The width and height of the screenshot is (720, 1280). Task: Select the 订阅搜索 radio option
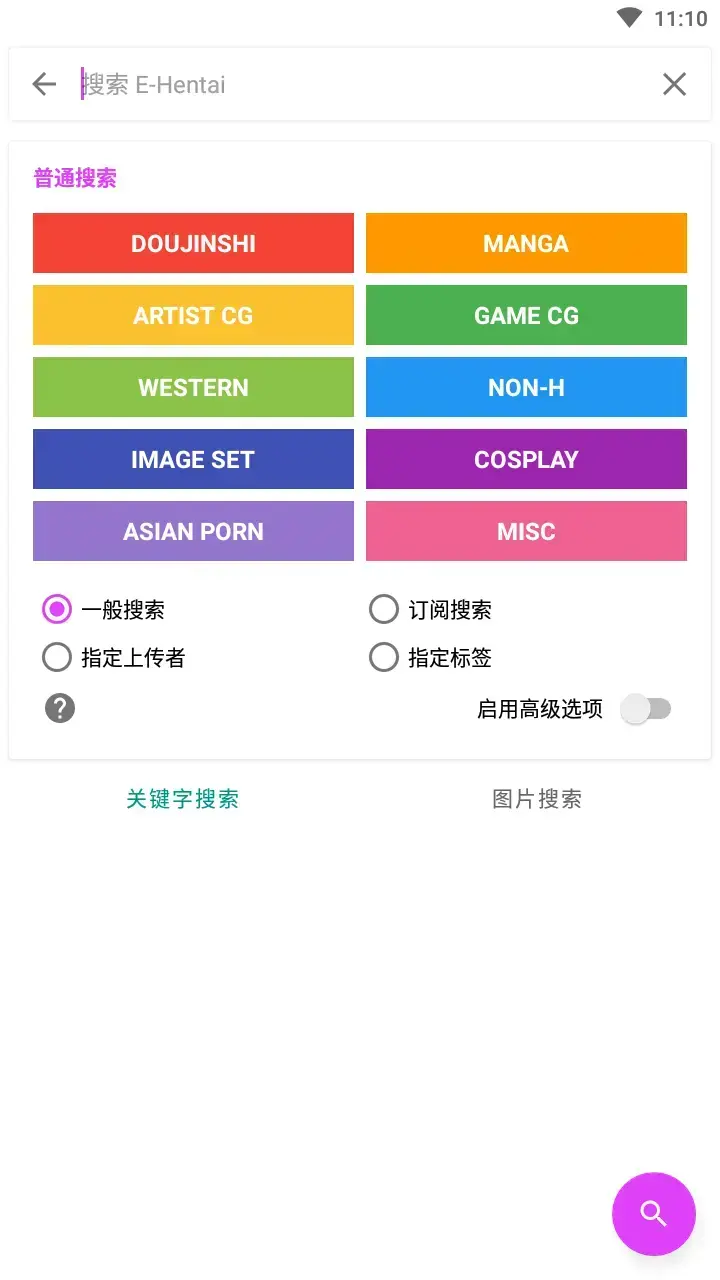[384, 609]
